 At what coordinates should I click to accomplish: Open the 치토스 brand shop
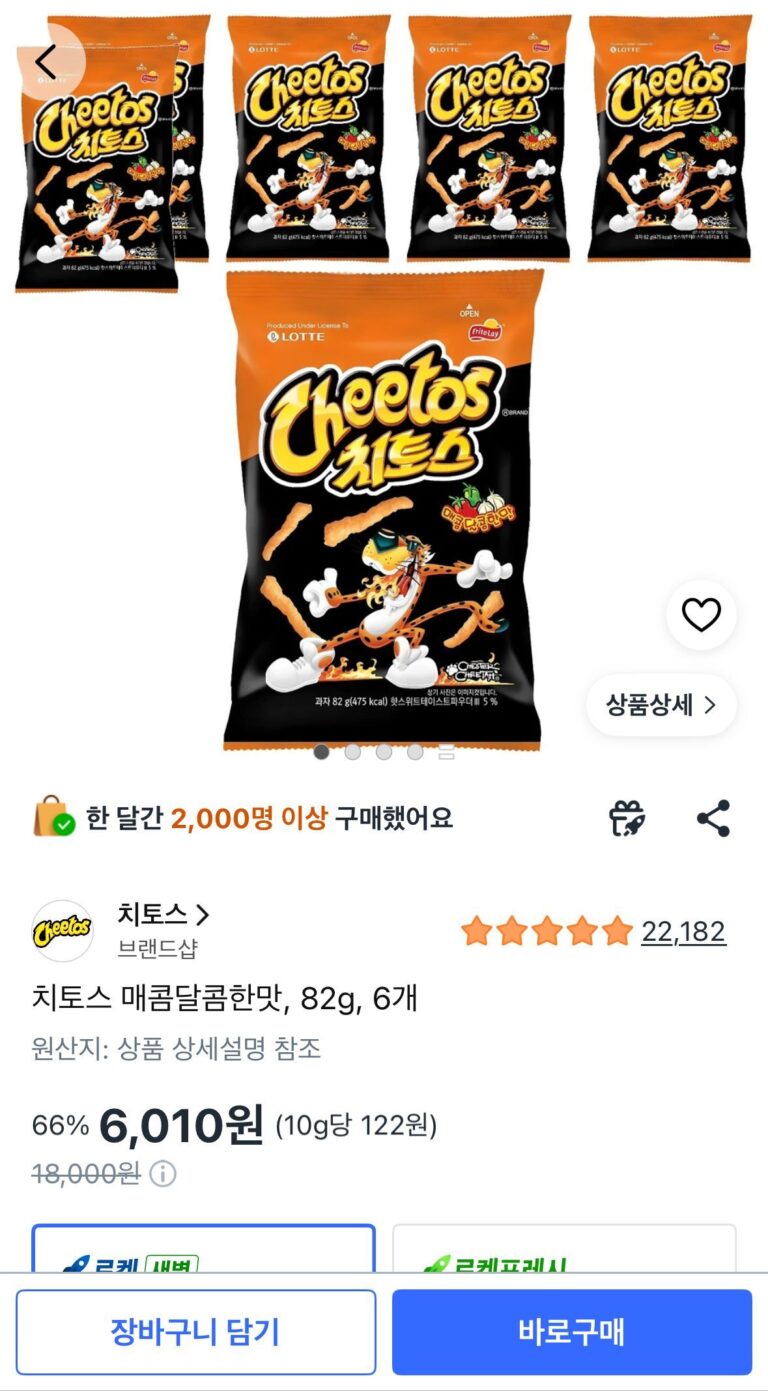163,914
